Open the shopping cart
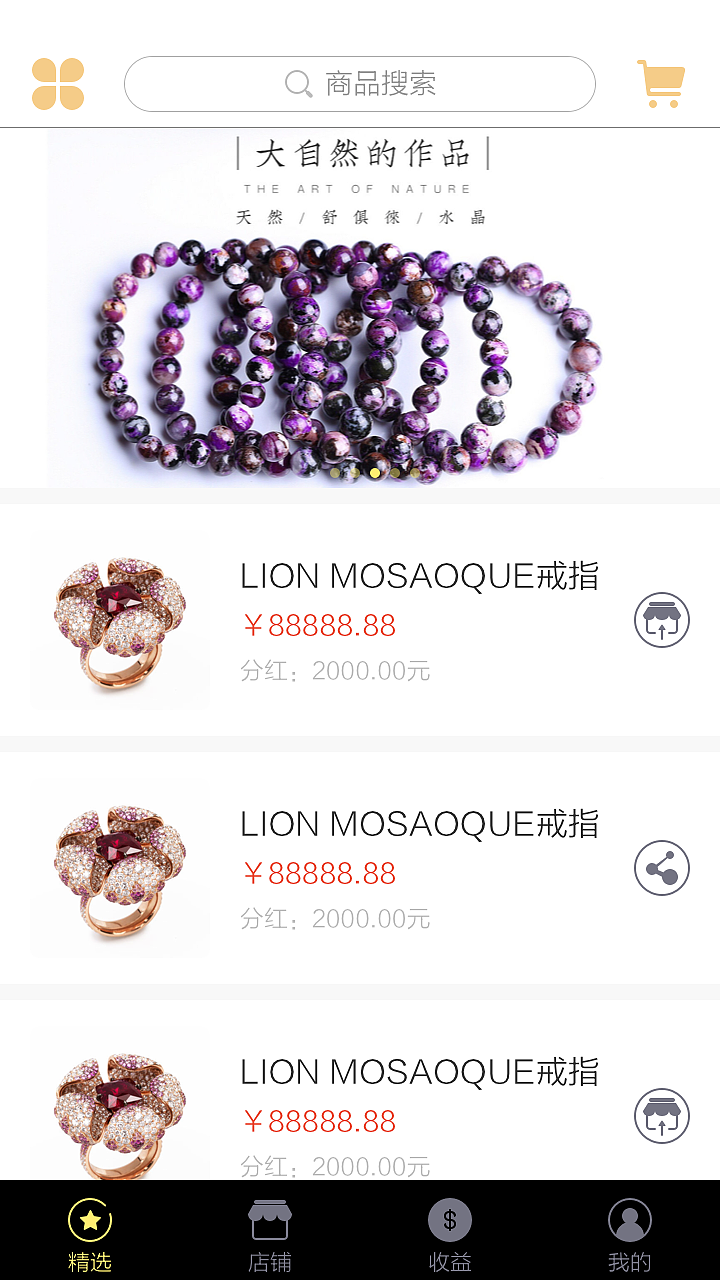Viewport: 720px width, 1280px height. (x=661, y=84)
